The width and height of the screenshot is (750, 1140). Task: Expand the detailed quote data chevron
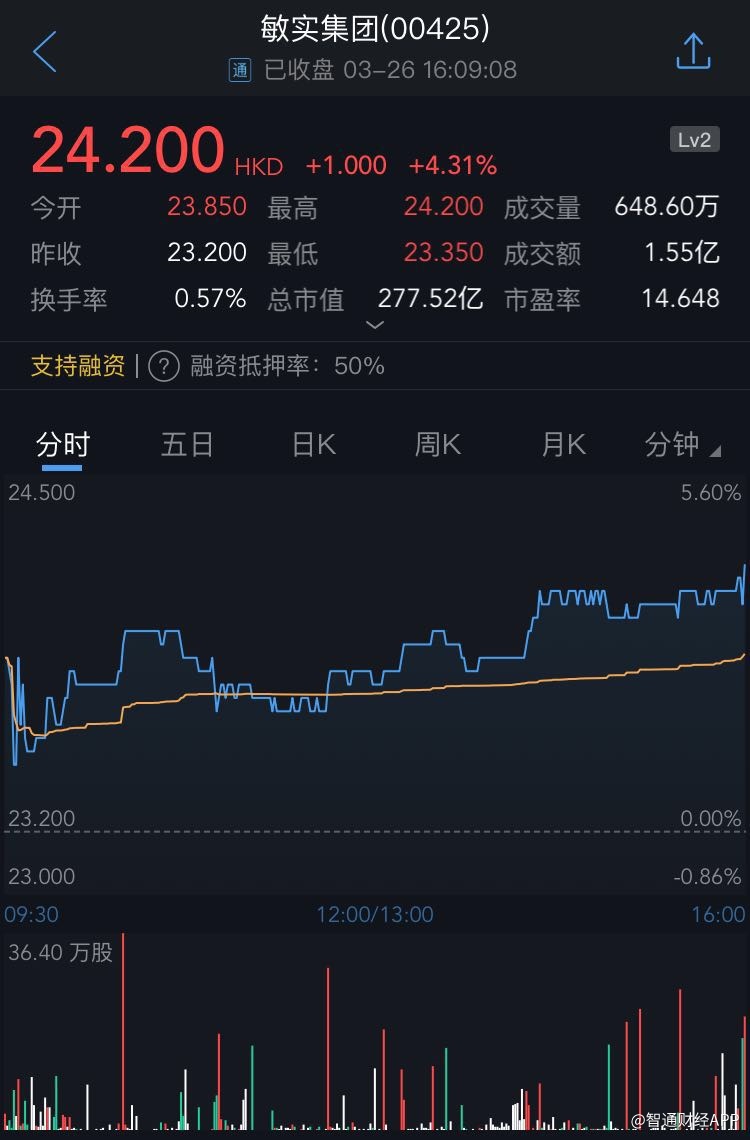click(x=375, y=325)
